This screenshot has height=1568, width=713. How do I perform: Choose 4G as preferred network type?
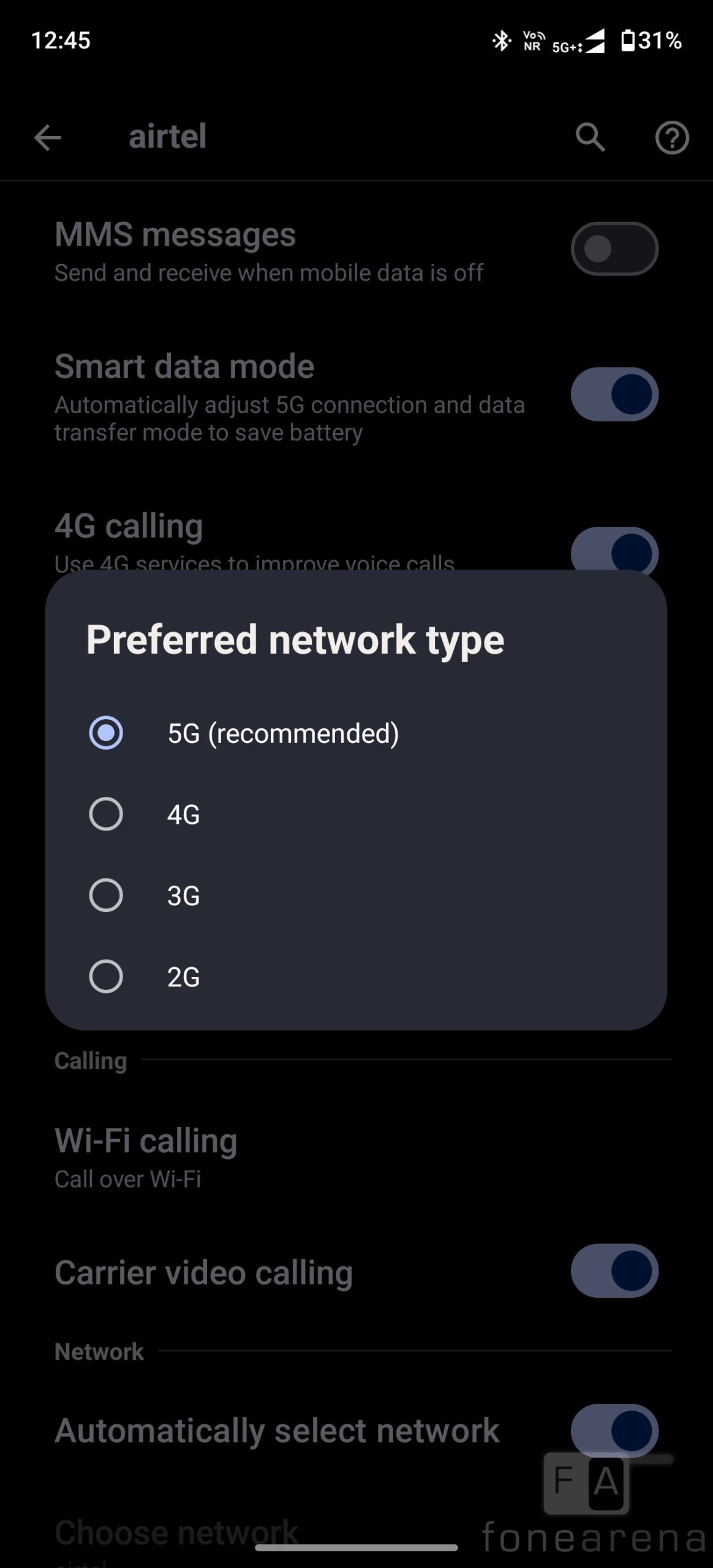106,814
